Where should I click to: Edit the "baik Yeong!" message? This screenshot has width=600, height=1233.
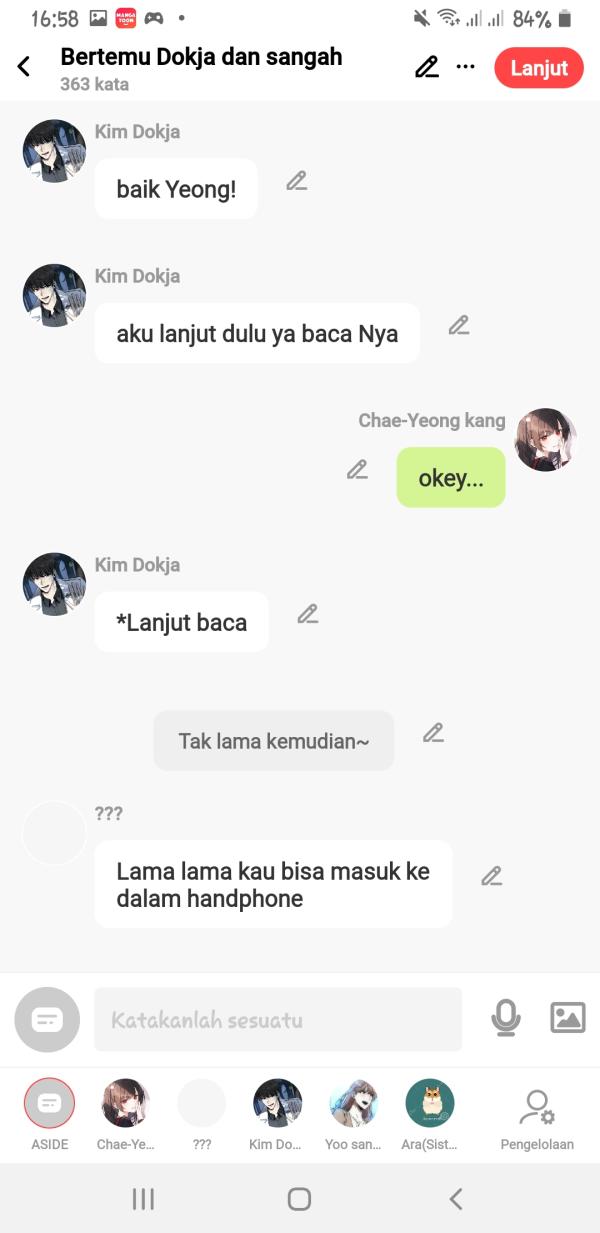pos(296,181)
